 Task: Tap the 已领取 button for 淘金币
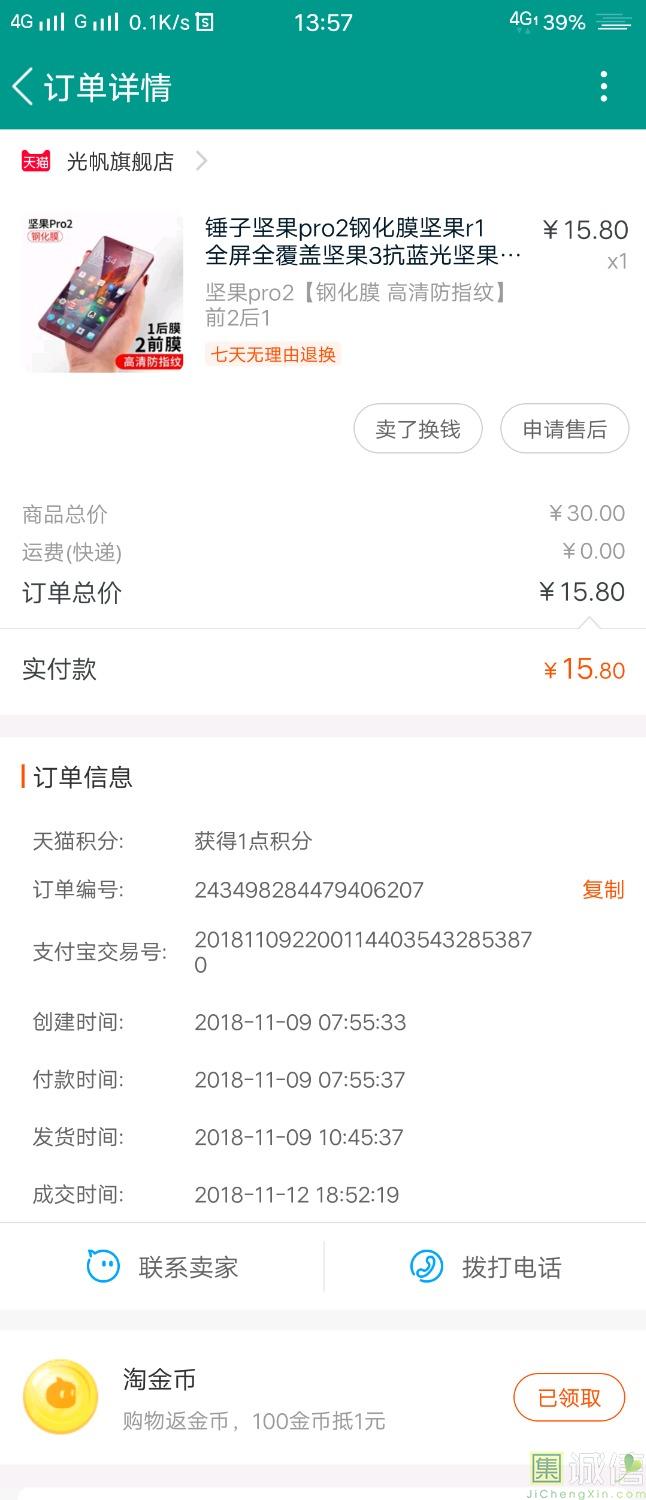coord(569,1397)
